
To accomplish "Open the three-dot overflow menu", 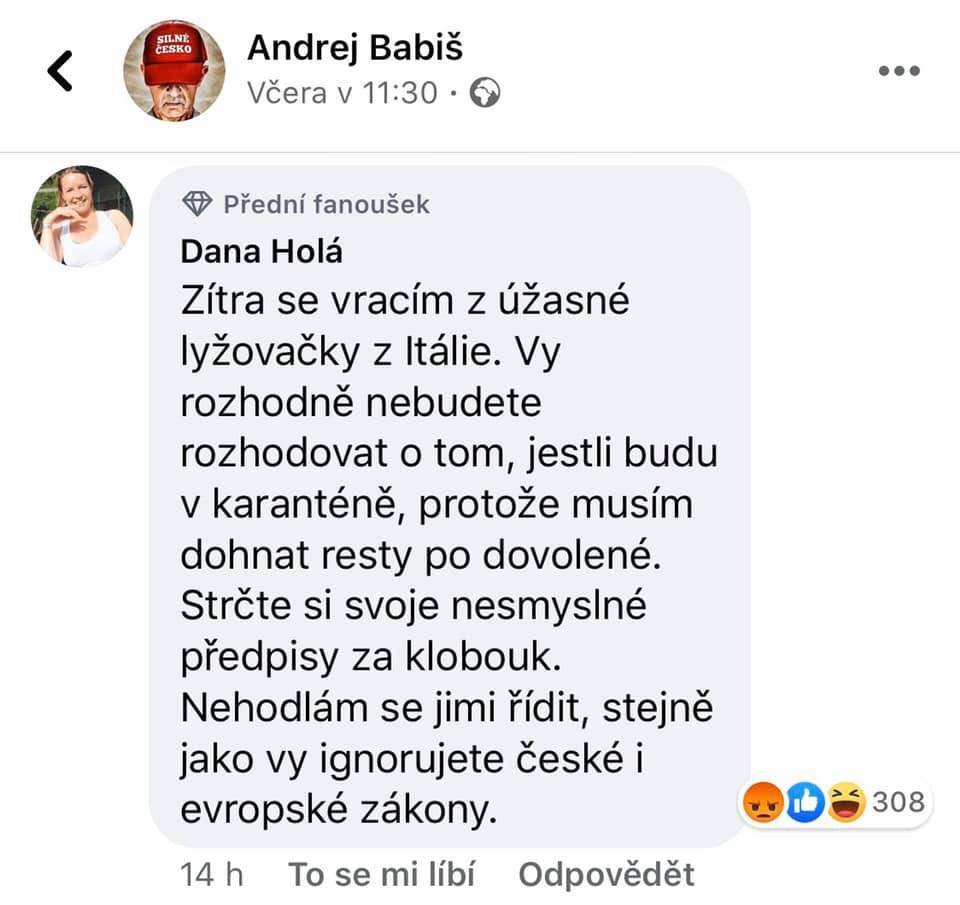I will pos(897,71).
